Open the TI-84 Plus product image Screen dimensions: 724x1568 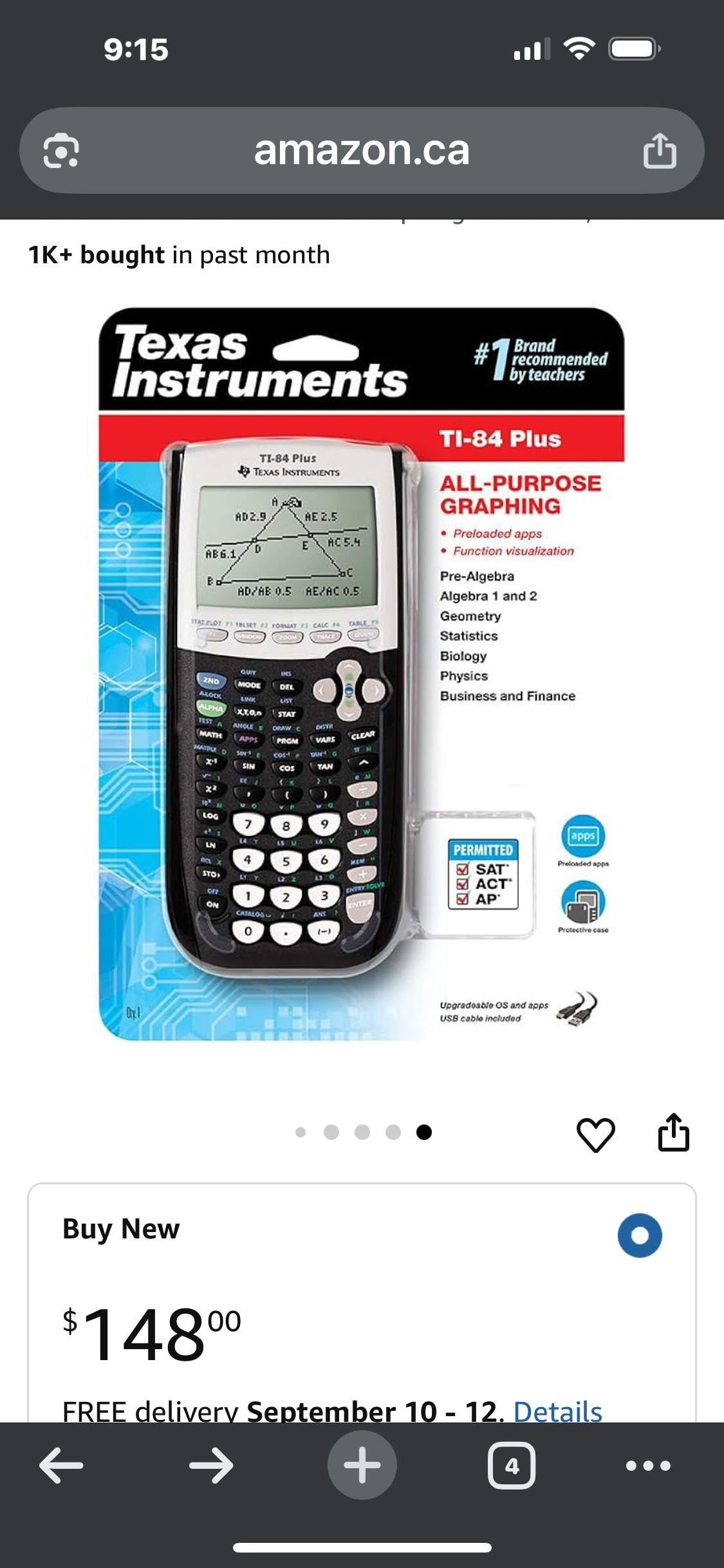click(x=362, y=674)
